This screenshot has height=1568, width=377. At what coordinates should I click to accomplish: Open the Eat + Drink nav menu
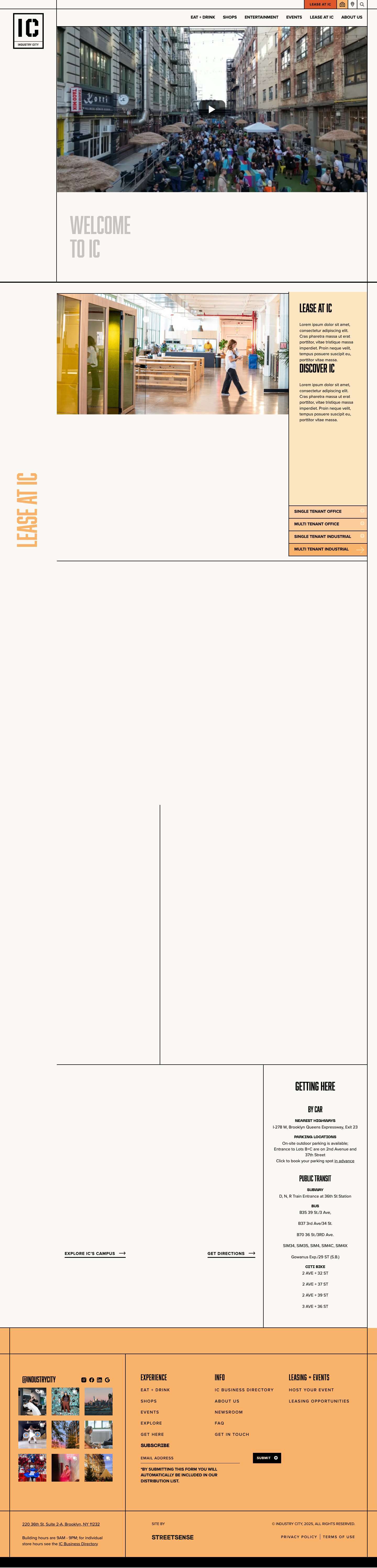(203, 17)
